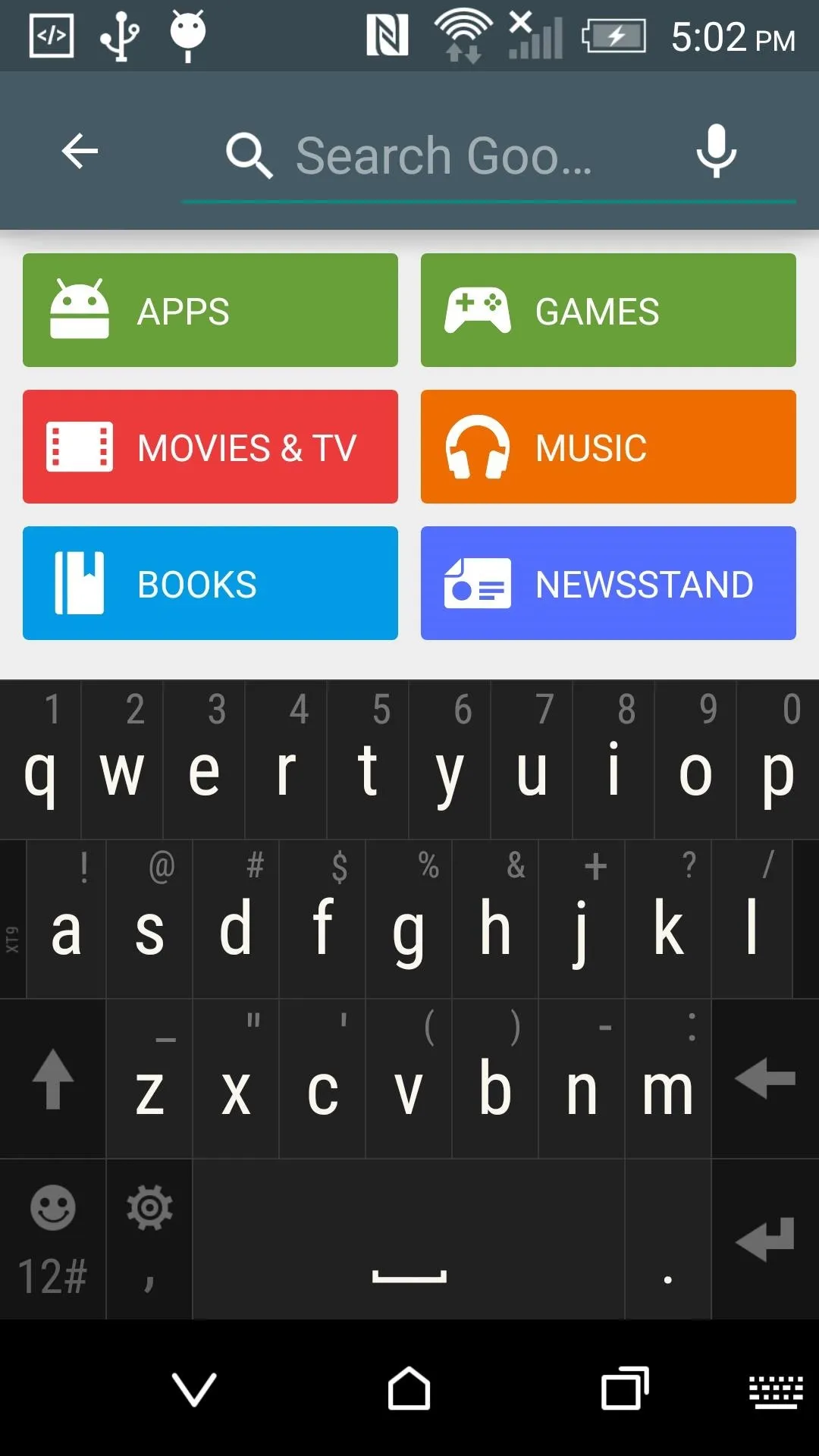
Task: Start voice search with the microphone
Action: (x=716, y=151)
